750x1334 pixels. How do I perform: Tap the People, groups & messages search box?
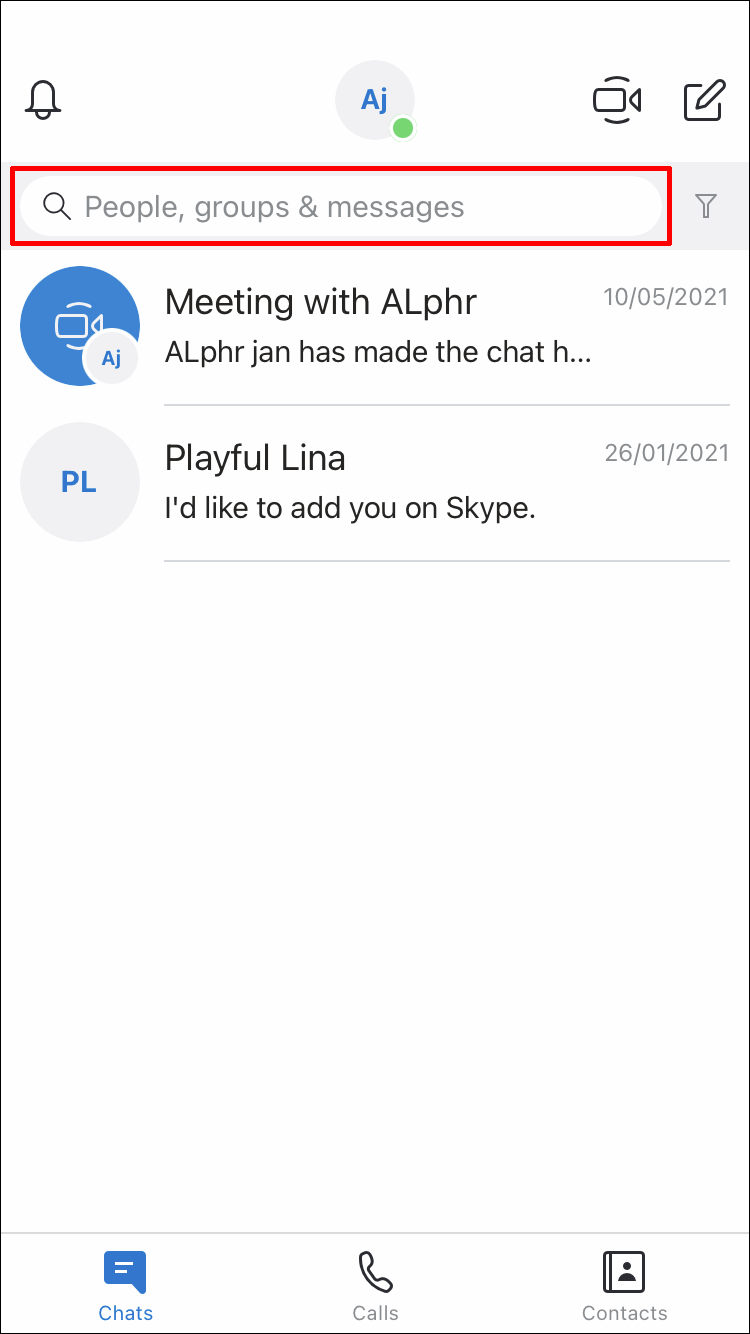click(340, 207)
